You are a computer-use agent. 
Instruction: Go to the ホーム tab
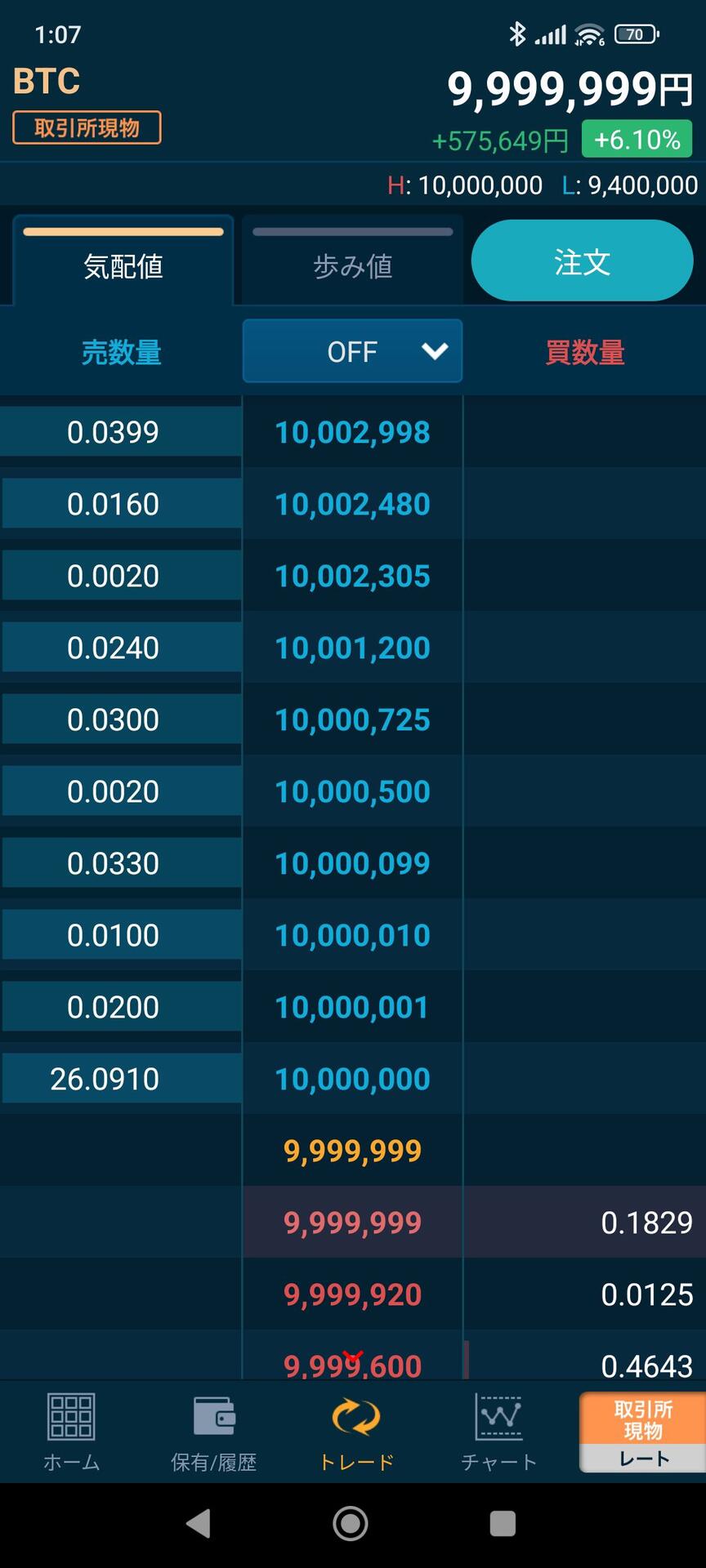pyautogui.click(x=71, y=1433)
